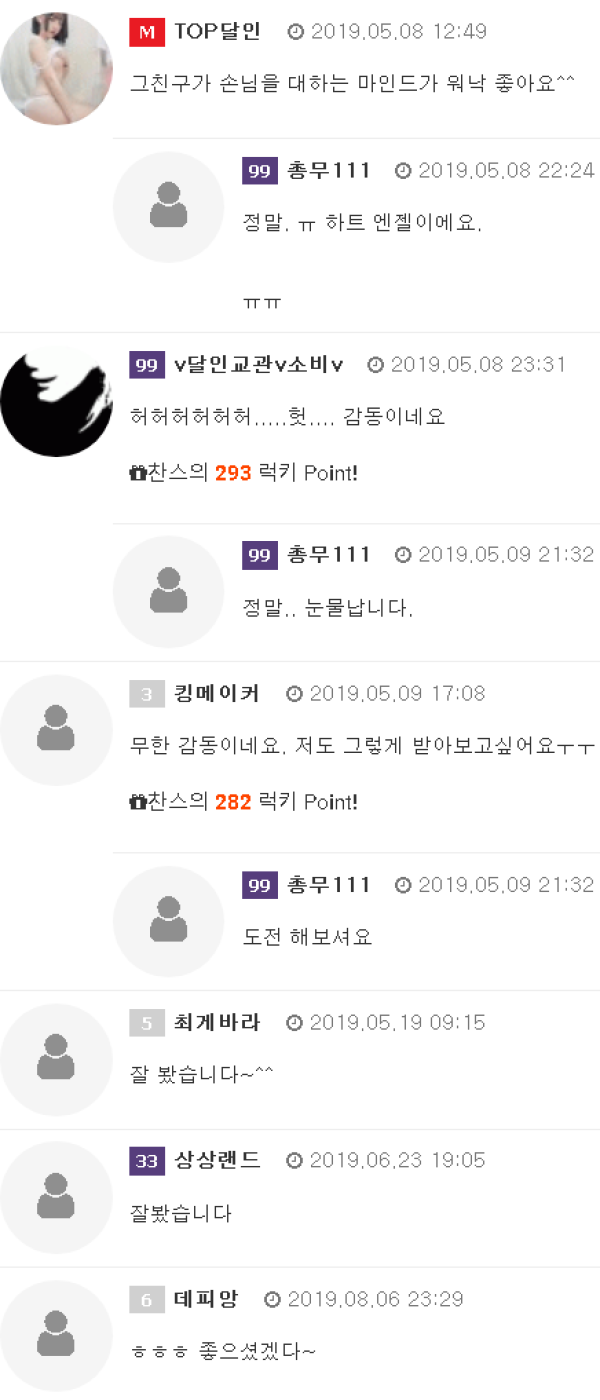Tap the username TOP달인
Image resolution: width=600 pixels, height=1400 pixels.
217,31
